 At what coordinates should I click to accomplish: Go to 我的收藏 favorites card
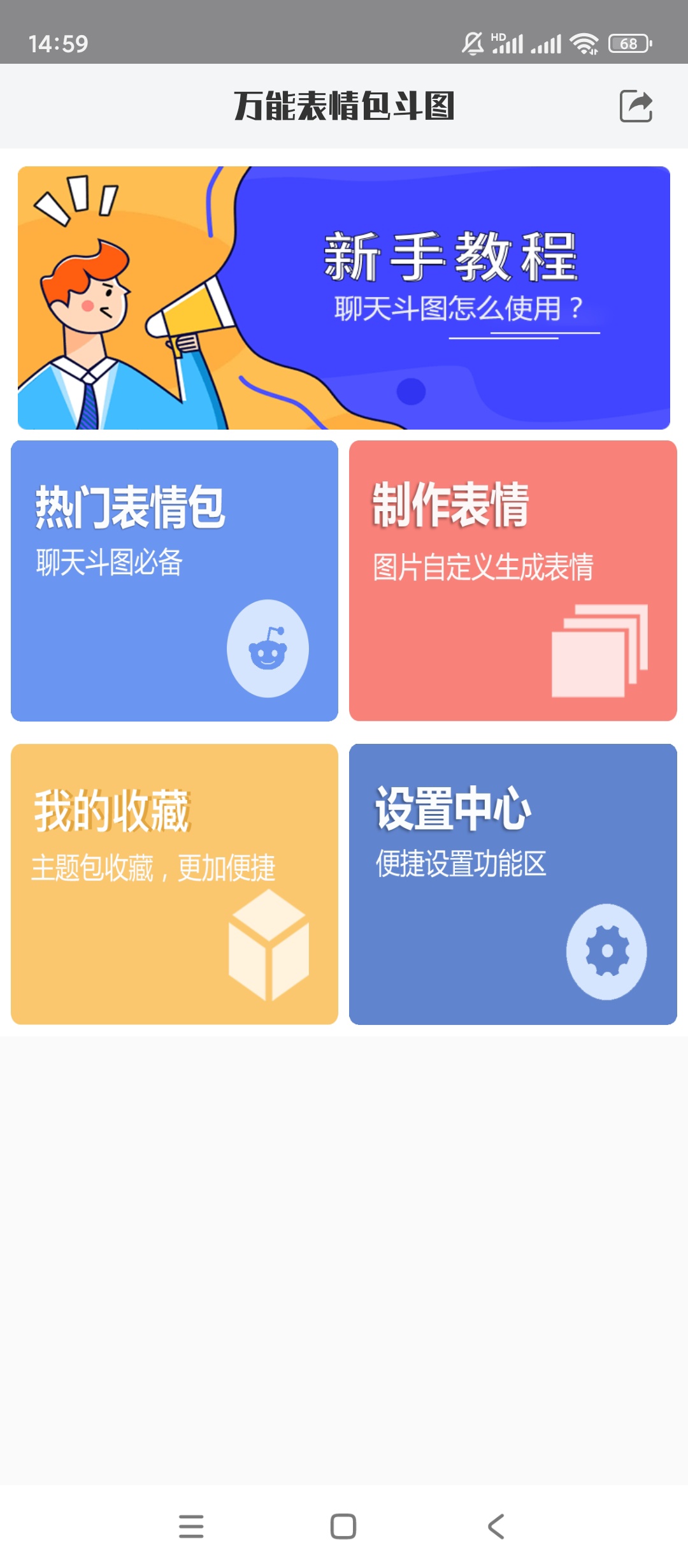point(175,884)
